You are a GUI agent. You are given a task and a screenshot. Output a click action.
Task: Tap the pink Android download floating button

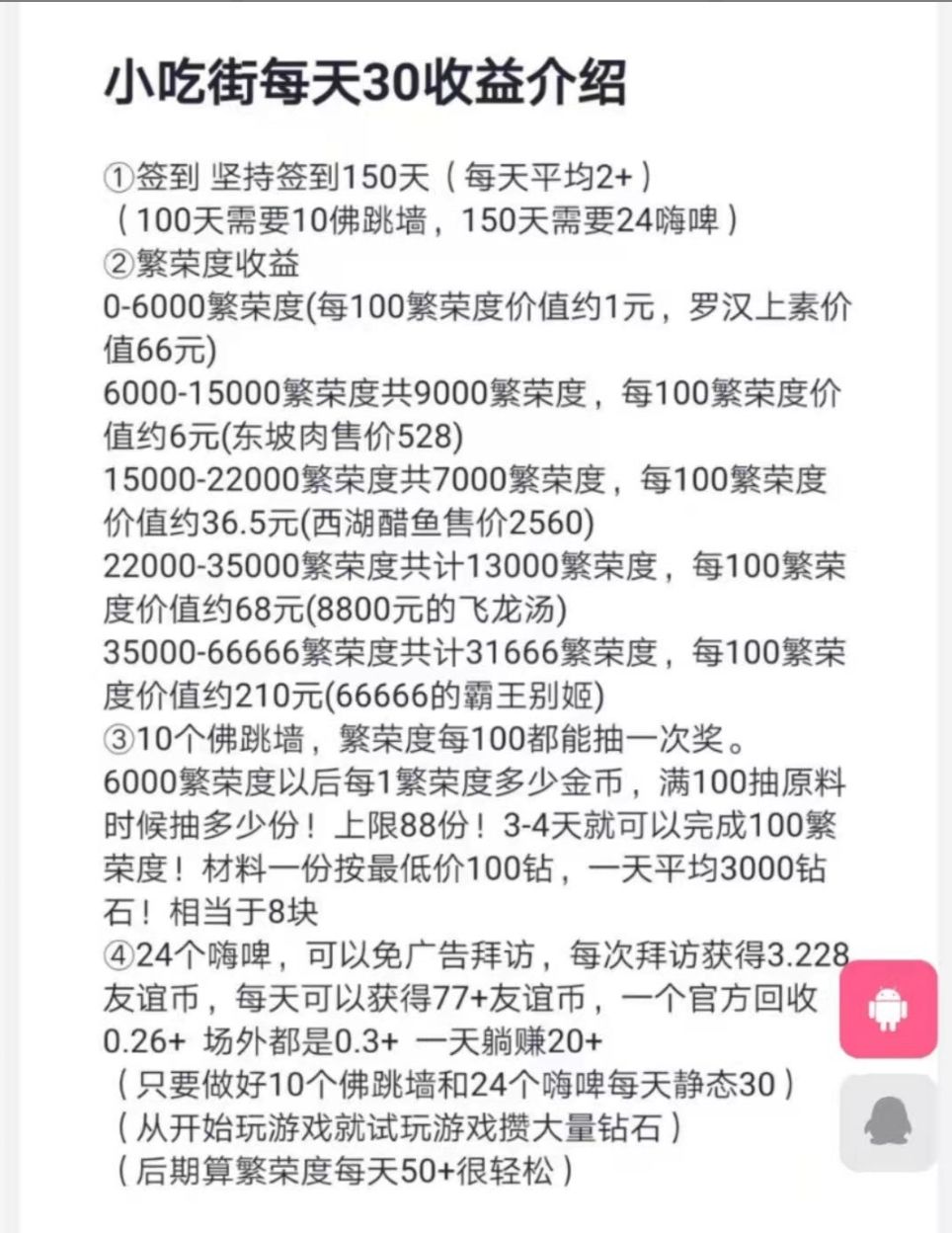pos(888,1009)
